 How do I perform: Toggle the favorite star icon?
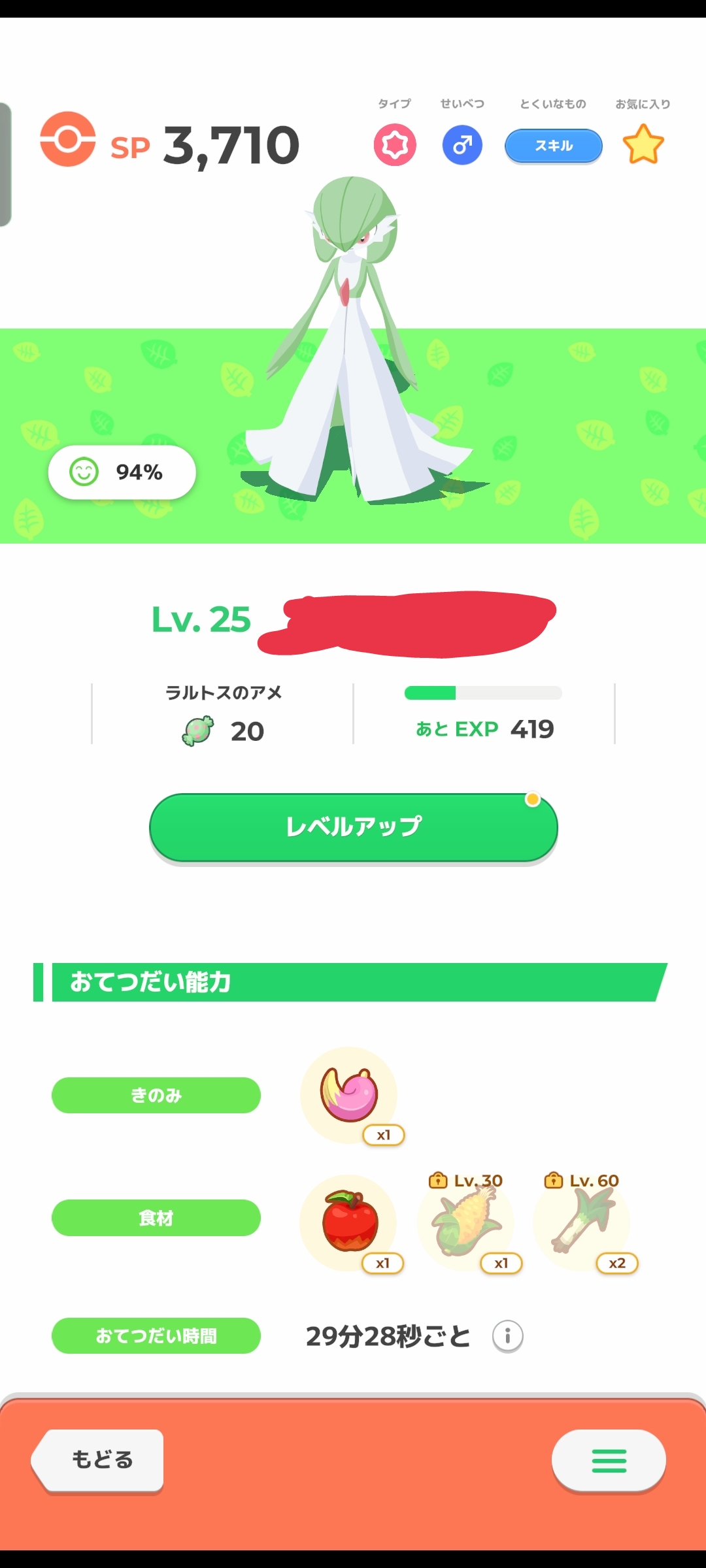643,145
